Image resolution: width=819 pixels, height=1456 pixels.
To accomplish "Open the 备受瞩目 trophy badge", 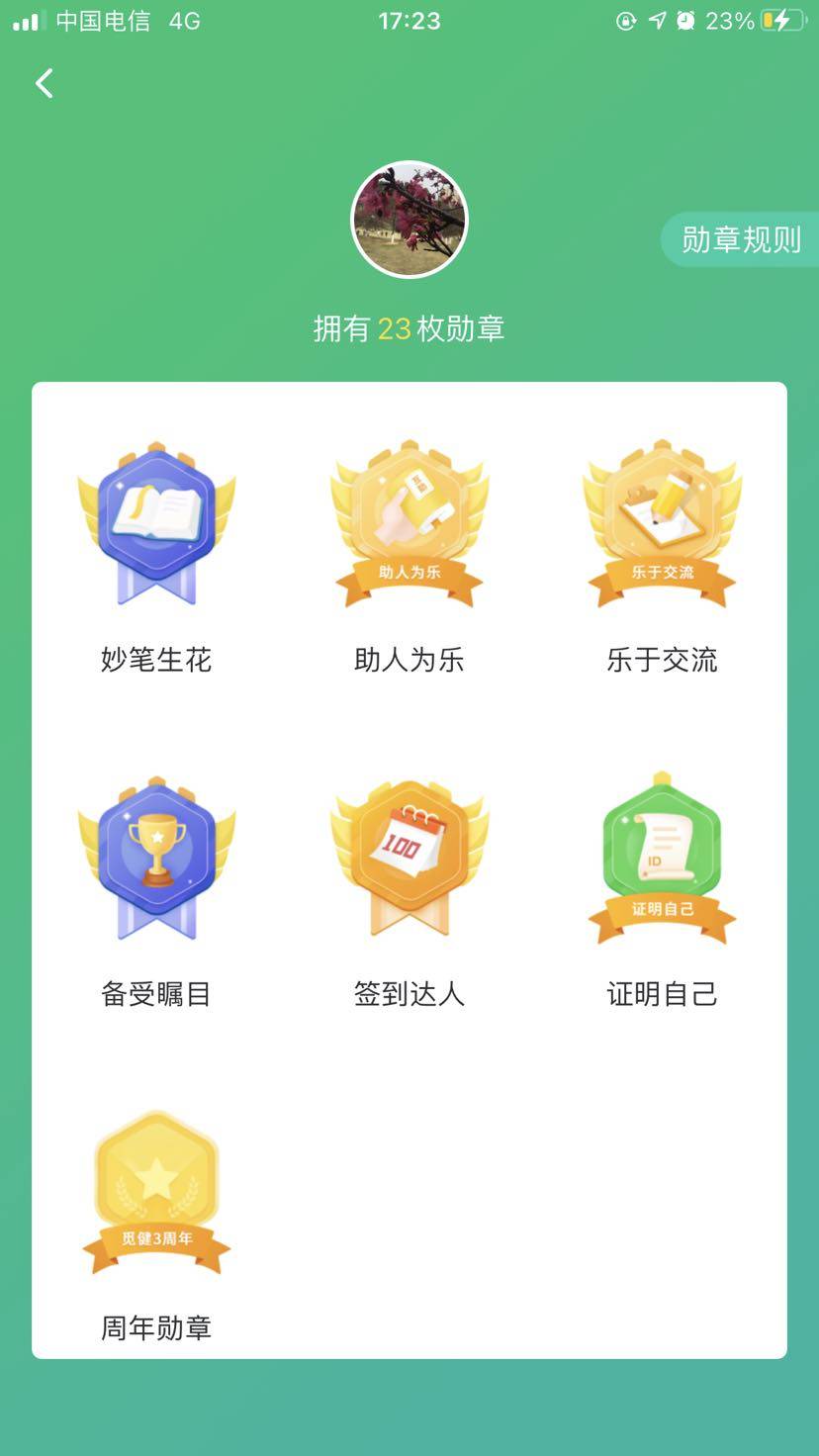I will 156,859.
